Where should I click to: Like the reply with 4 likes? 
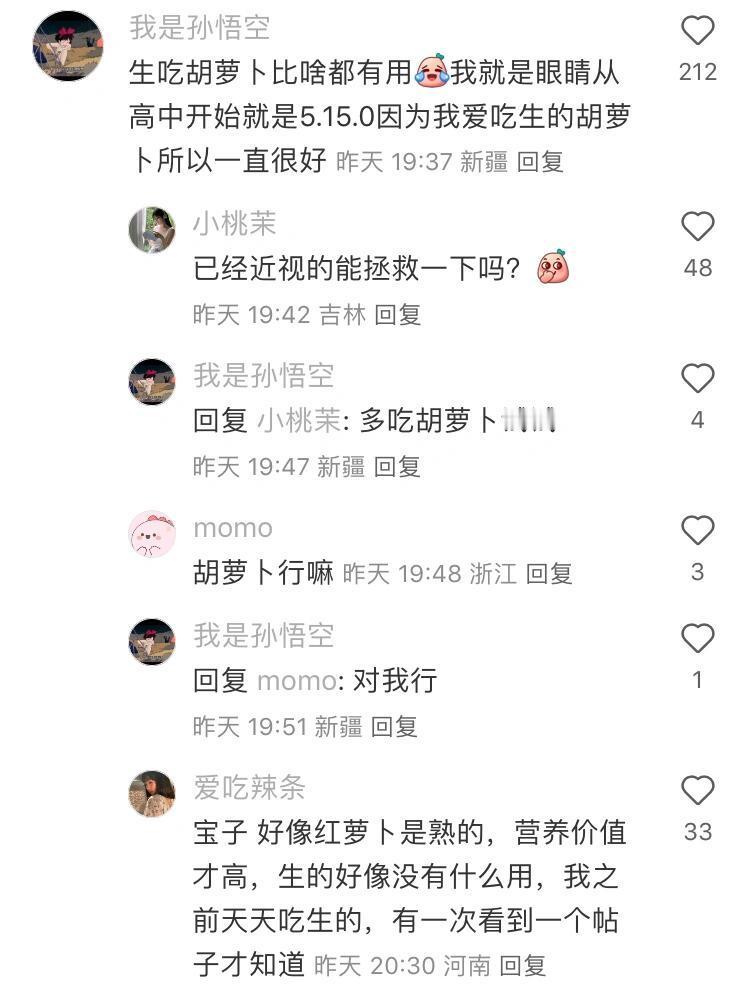[700, 377]
